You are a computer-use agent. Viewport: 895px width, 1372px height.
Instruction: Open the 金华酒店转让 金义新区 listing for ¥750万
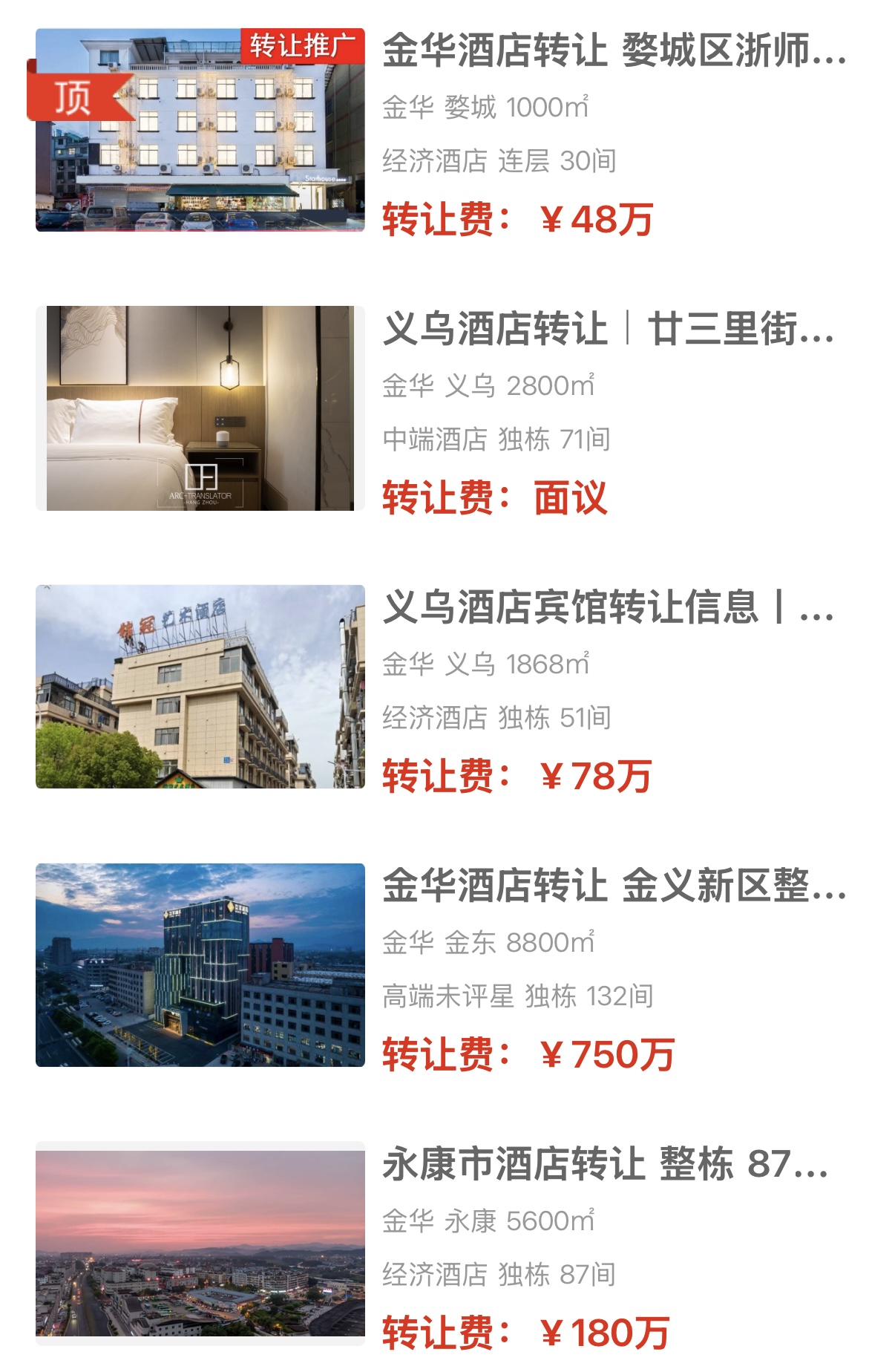(x=613, y=886)
